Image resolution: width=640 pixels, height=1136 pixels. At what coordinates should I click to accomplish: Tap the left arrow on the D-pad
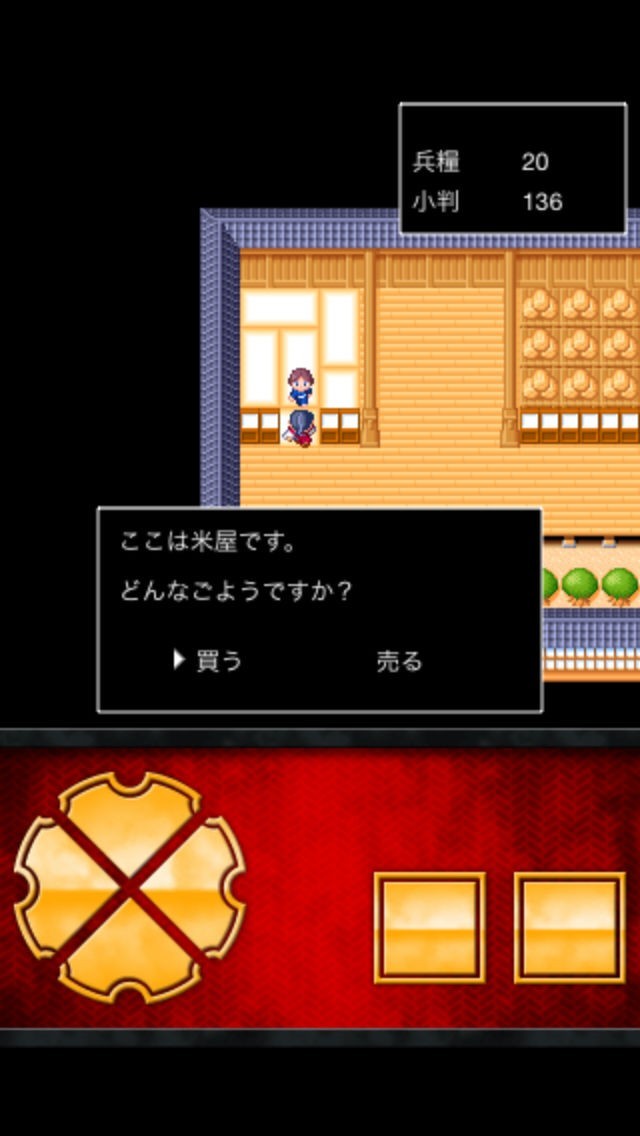pyautogui.click(x=60, y=888)
